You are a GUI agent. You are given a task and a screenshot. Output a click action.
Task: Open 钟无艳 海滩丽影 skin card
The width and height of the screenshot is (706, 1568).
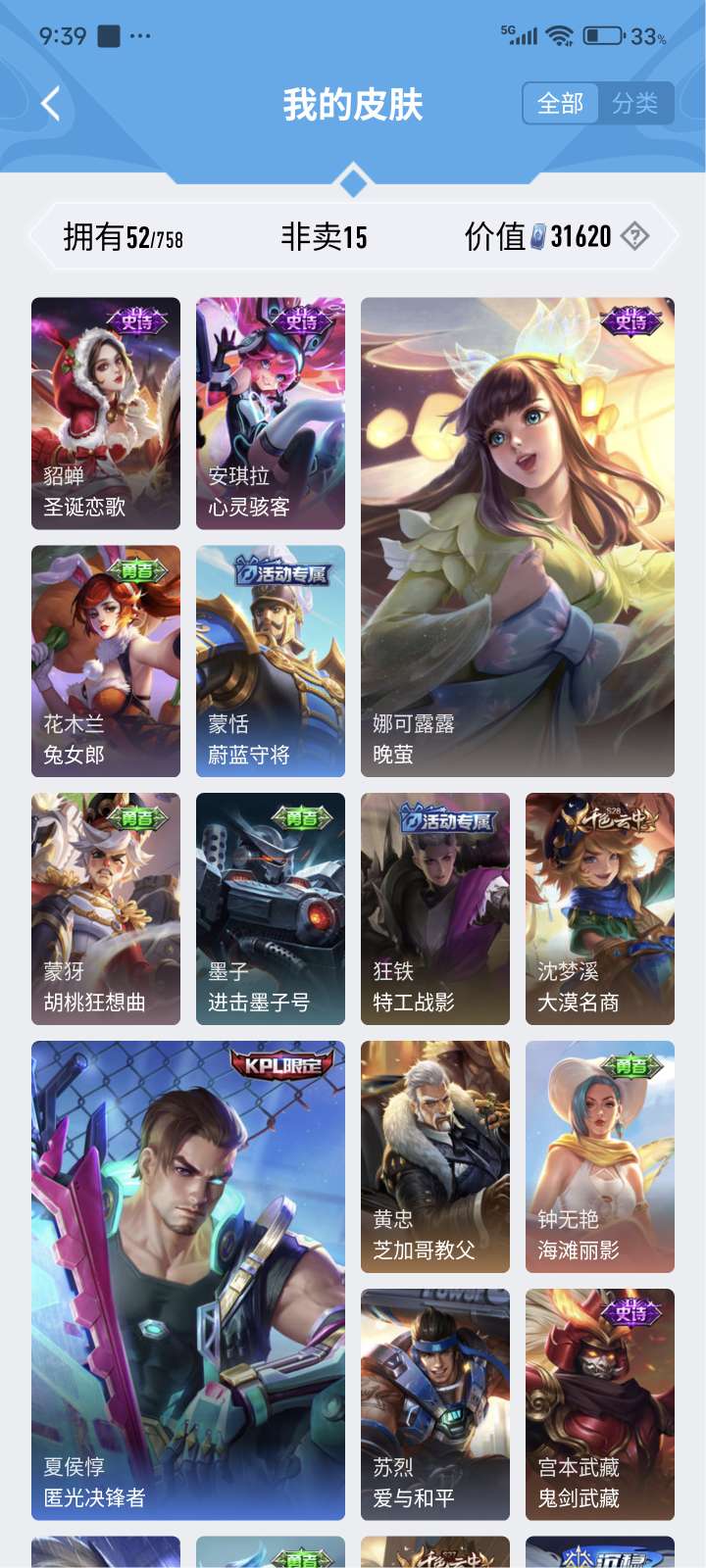click(600, 1156)
